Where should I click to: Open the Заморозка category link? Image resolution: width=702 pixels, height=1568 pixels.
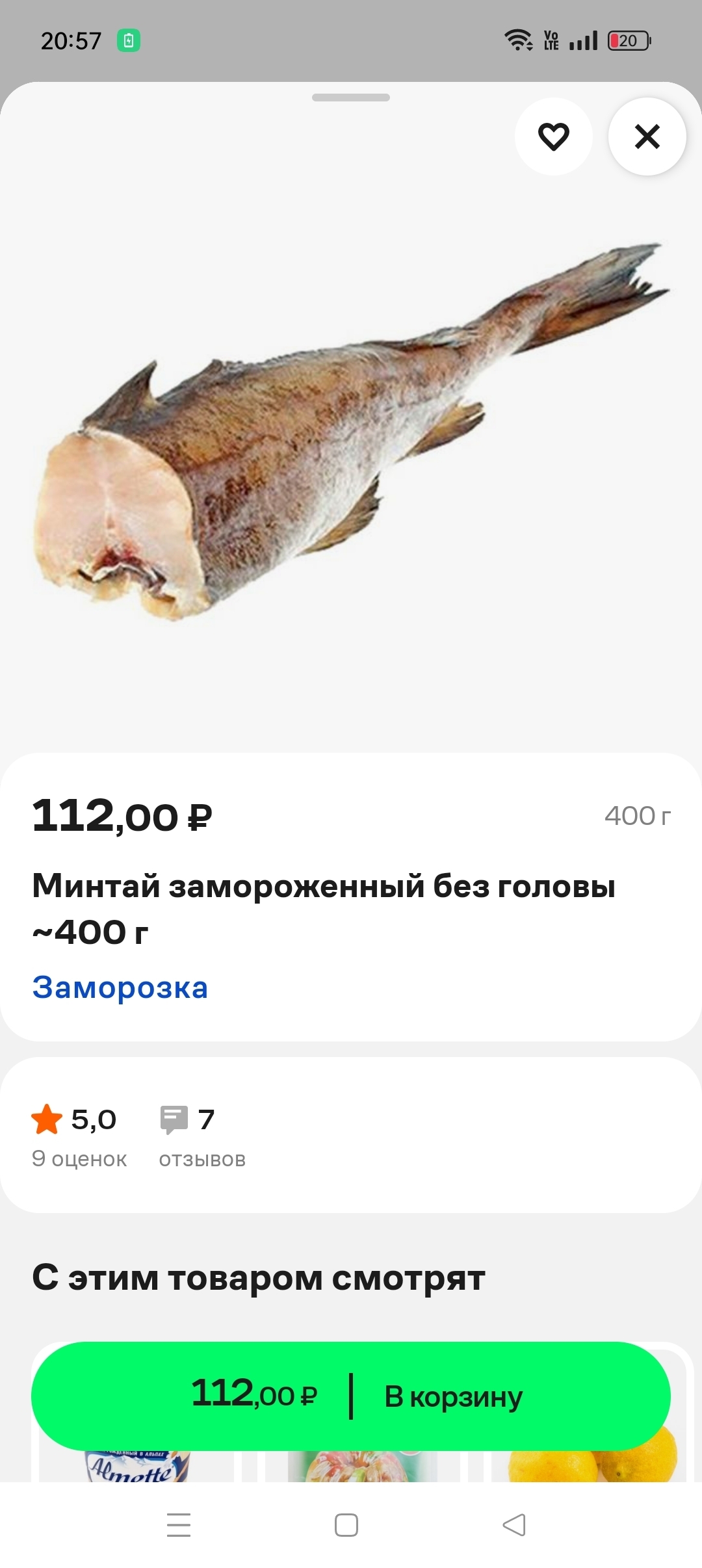coord(120,987)
